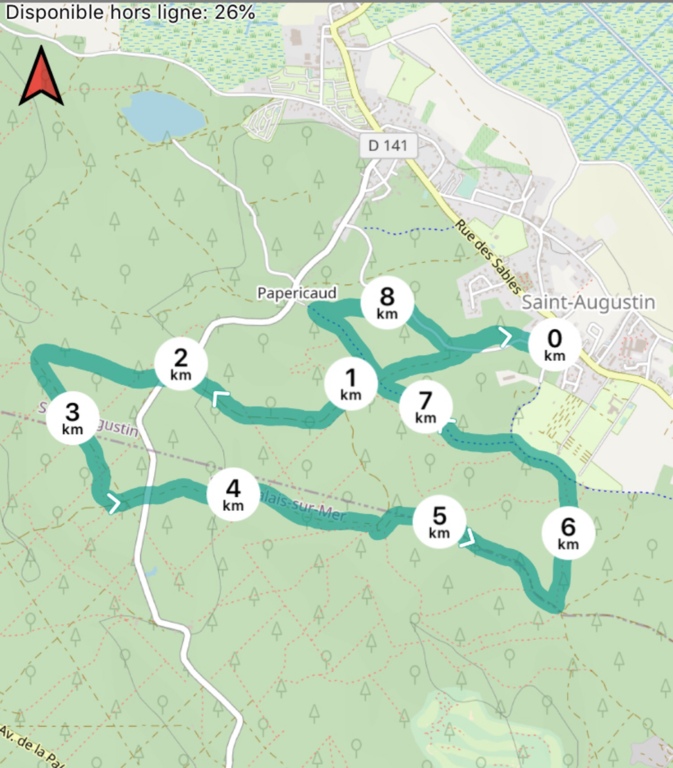Tap the red north compass arrow
Screen dimensions: 673x768
click(41, 77)
